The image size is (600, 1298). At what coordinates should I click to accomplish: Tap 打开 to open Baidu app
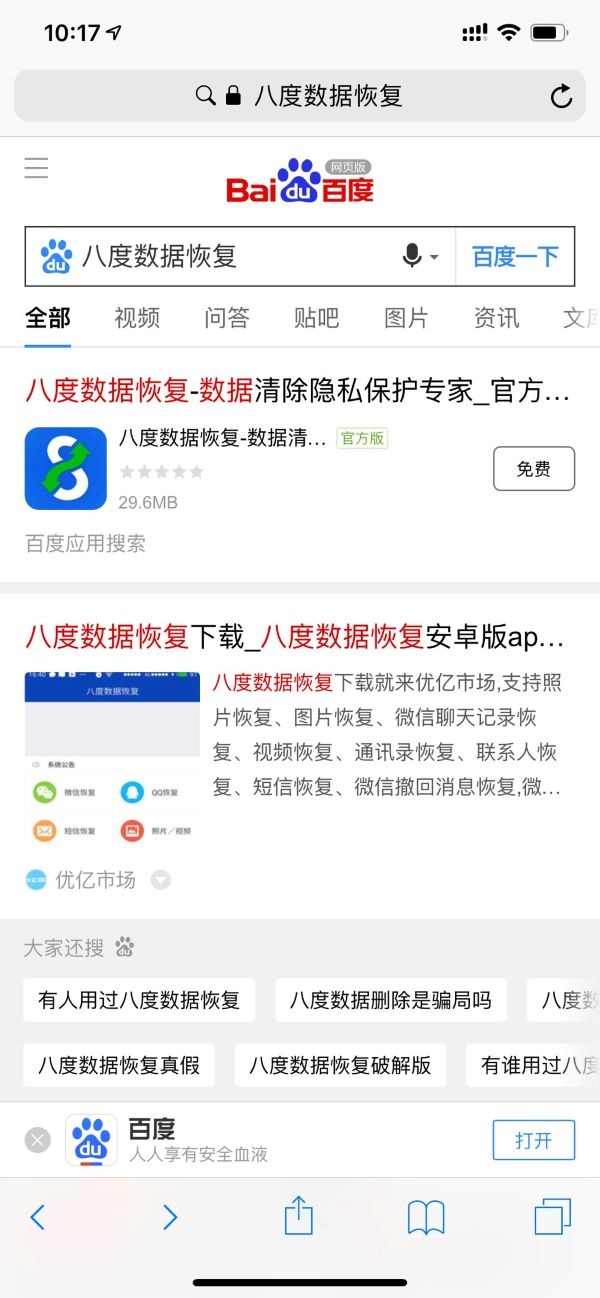point(534,1140)
